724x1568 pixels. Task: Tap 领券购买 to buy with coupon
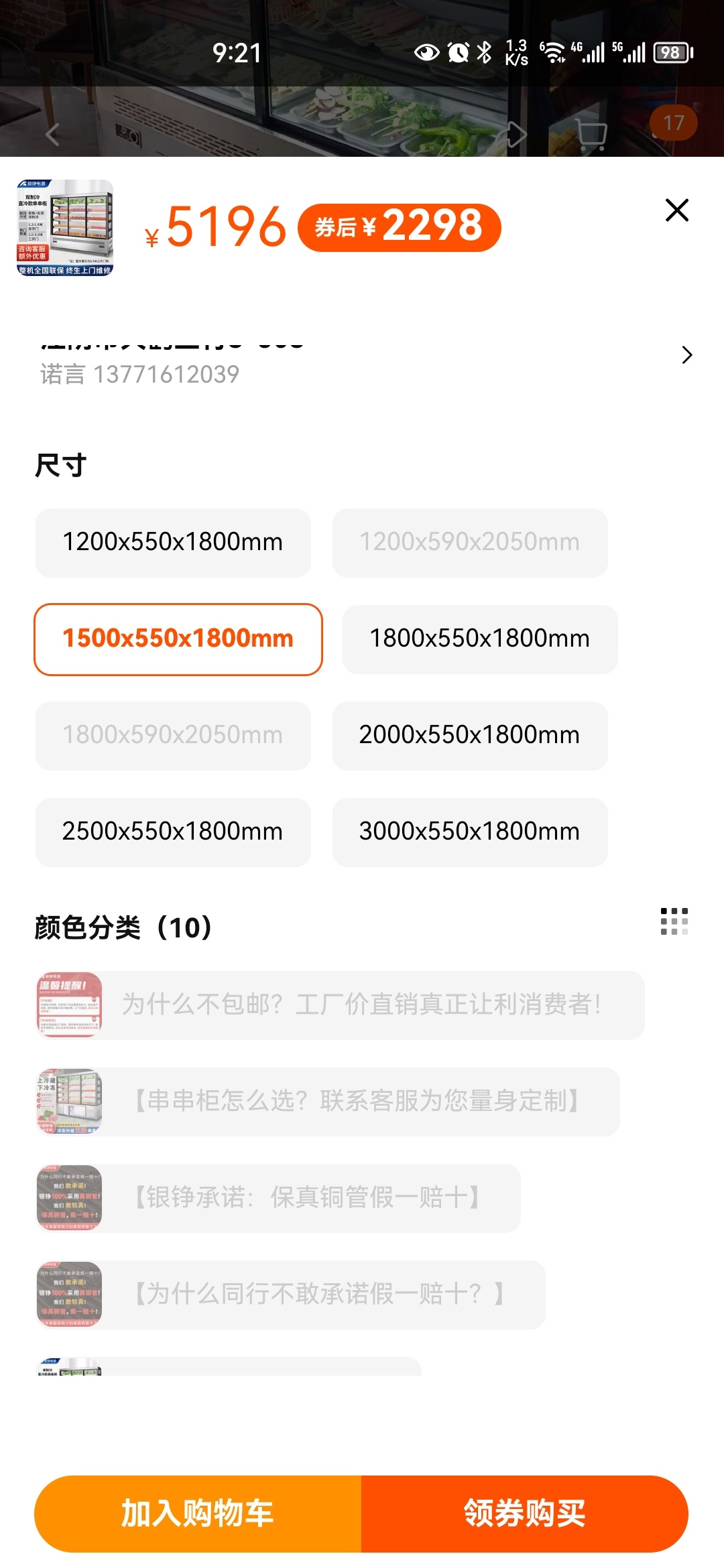[x=525, y=1514]
